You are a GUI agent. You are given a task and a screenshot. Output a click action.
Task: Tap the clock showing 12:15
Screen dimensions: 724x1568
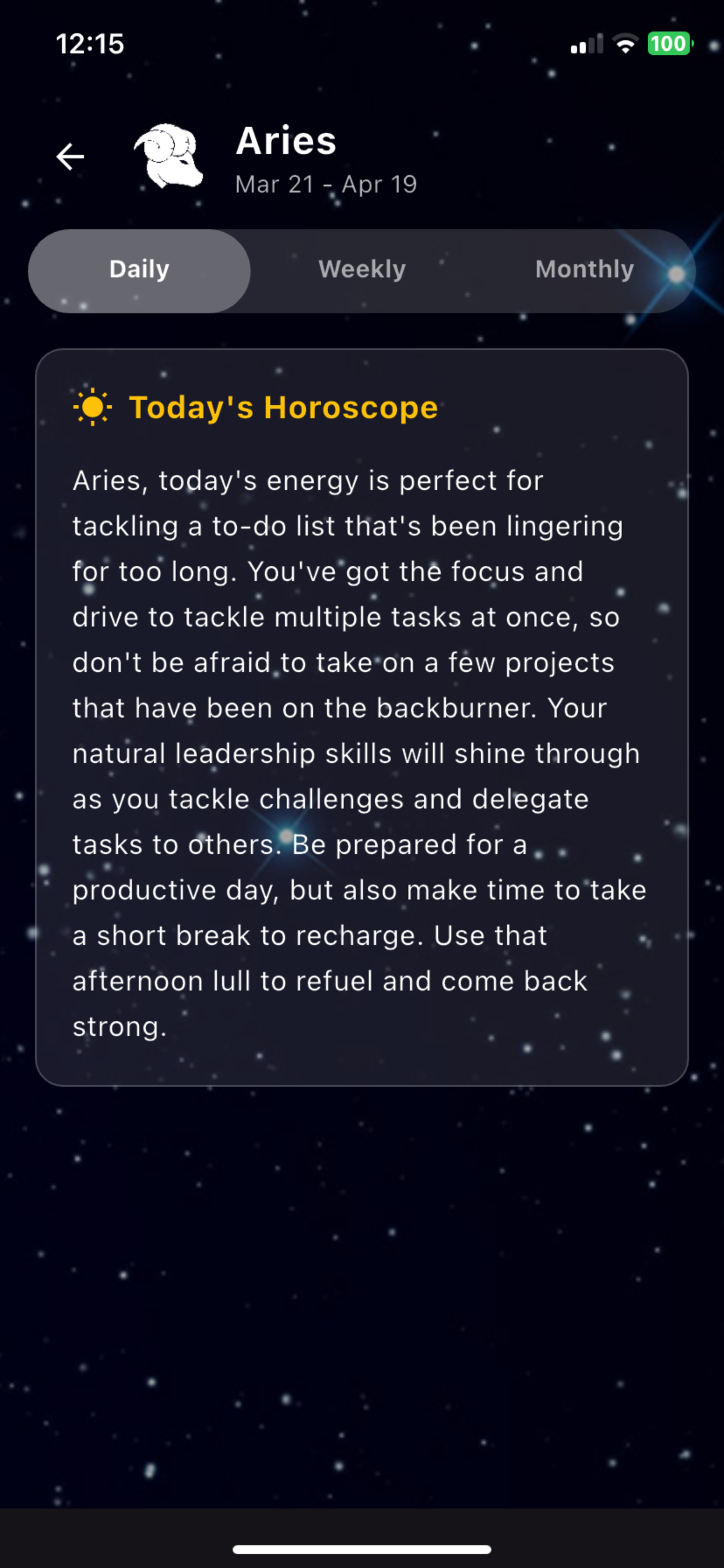point(89,43)
